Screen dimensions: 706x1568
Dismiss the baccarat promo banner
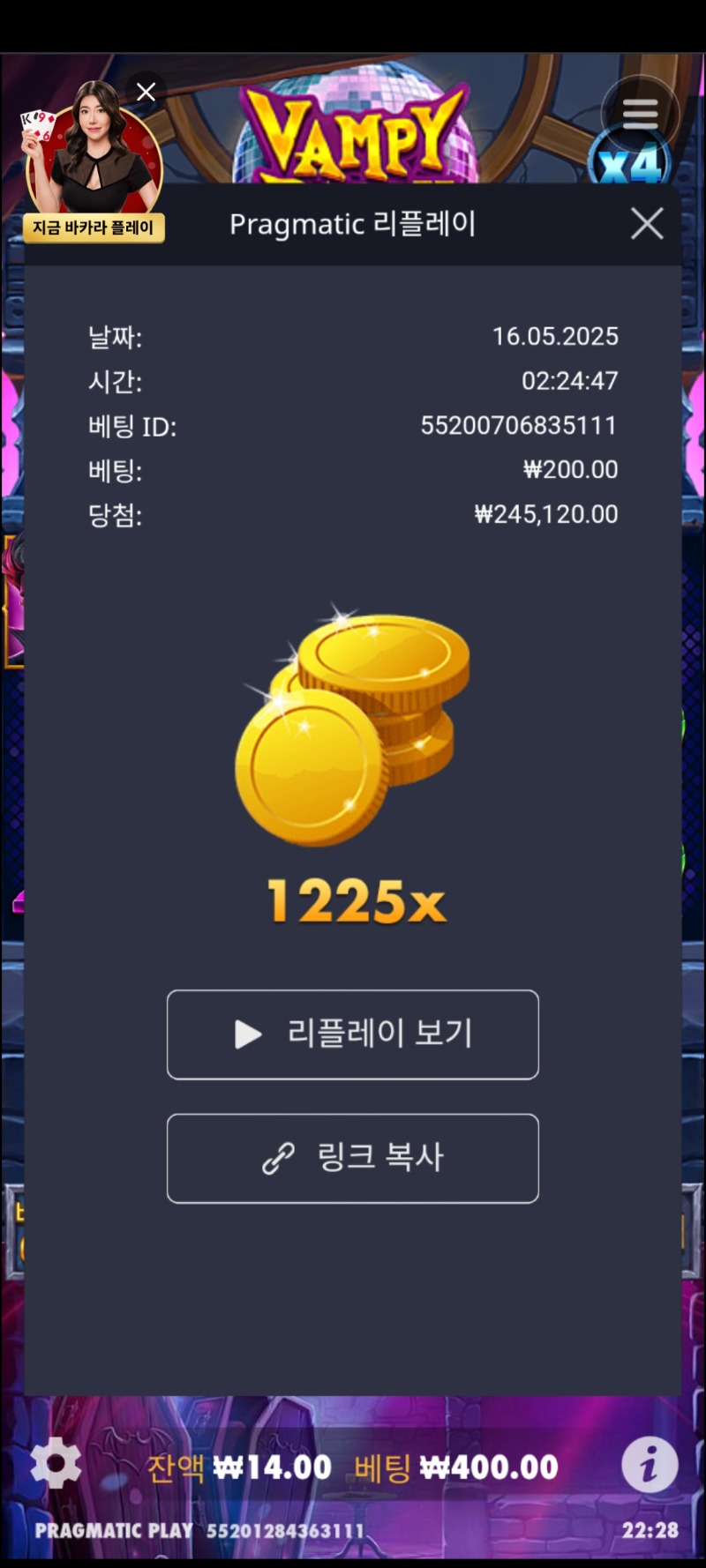coord(146,92)
